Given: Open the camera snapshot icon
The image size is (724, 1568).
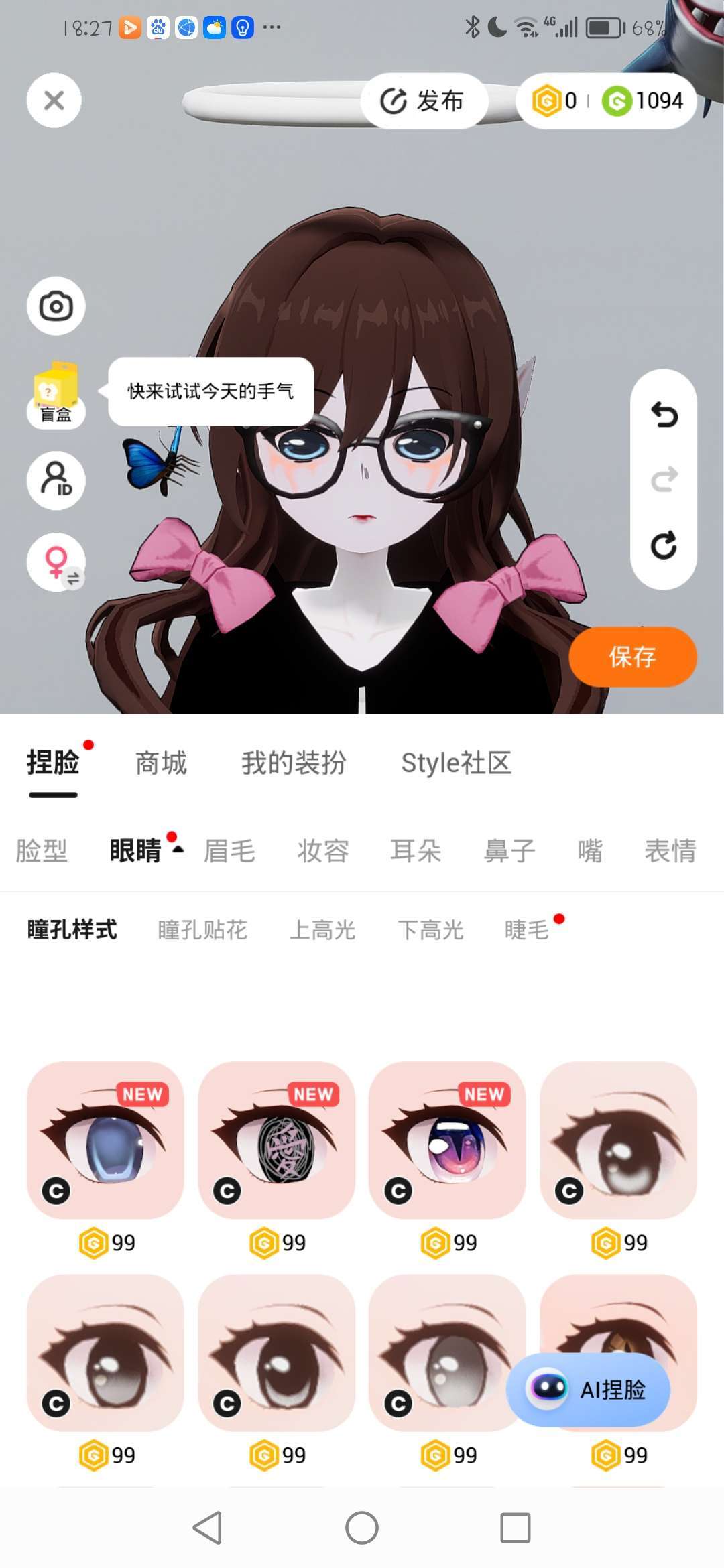Looking at the screenshot, I should [x=56, y=306].
